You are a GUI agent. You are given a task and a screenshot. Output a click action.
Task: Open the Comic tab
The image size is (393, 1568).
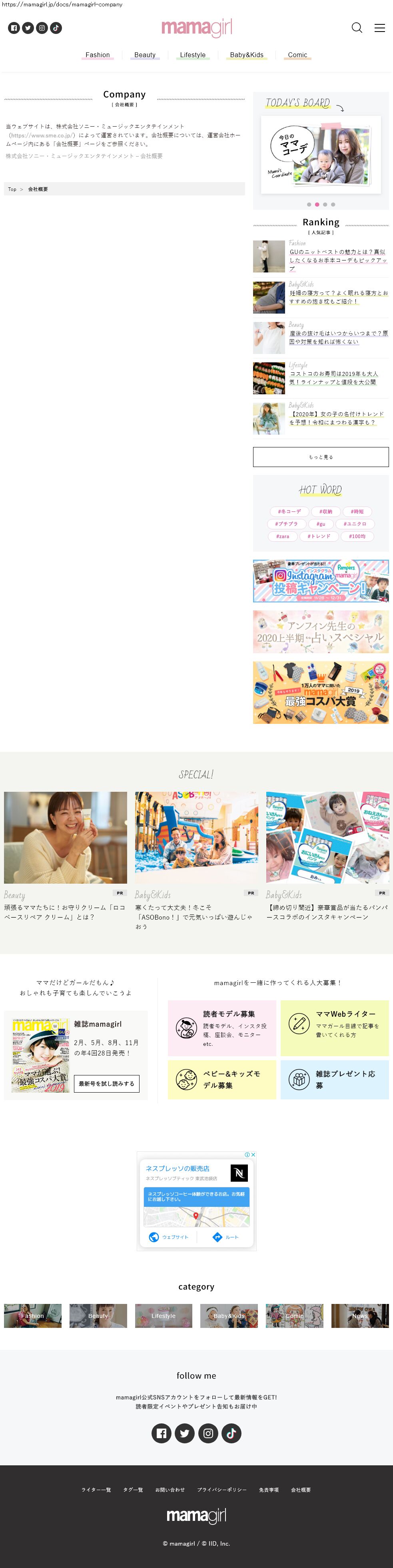[x=297, y=55]
